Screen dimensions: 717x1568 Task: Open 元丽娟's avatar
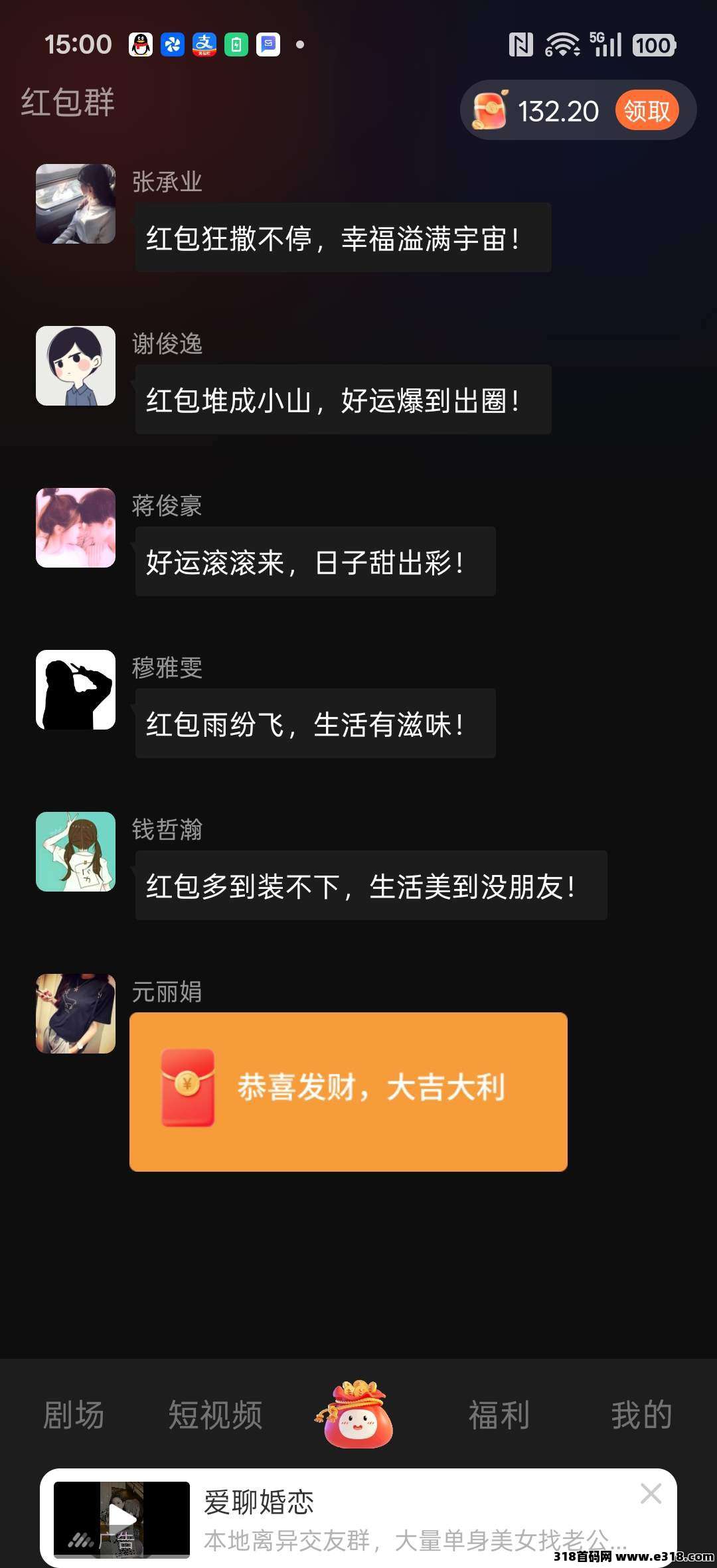pyautogui.click(x=76, y=1014)
